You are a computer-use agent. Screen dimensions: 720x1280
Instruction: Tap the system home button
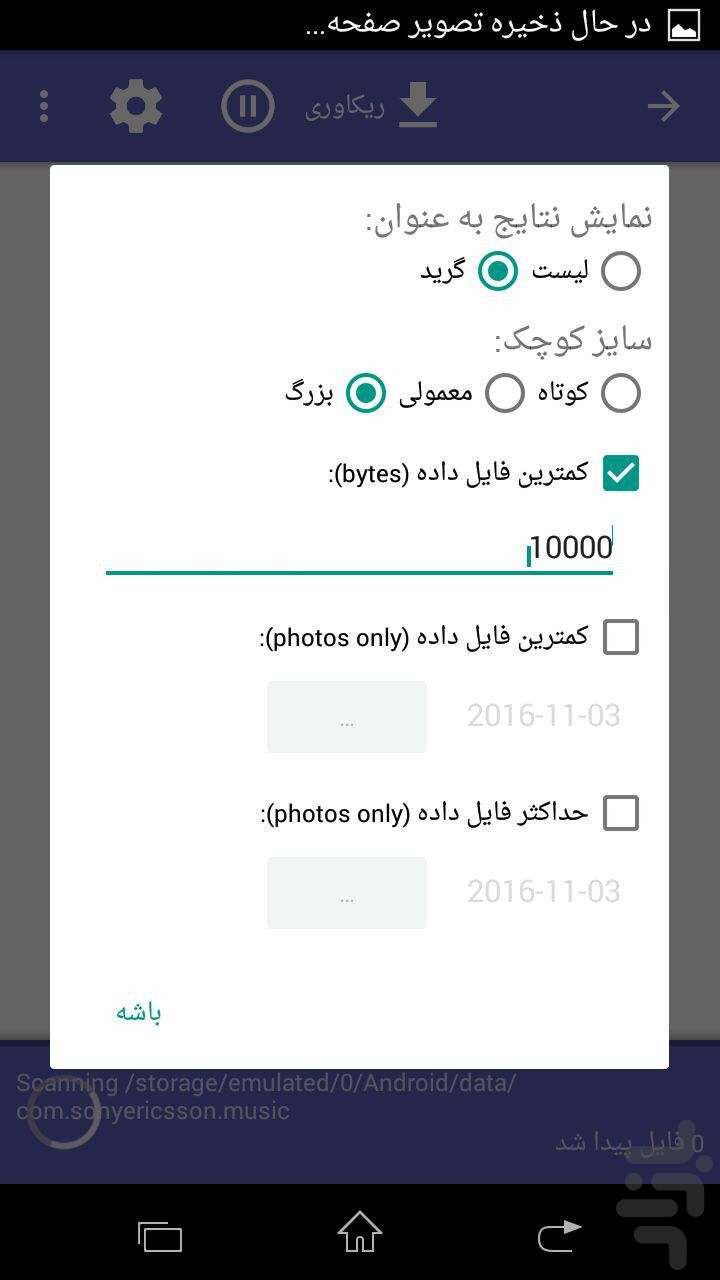(360, 1233)
